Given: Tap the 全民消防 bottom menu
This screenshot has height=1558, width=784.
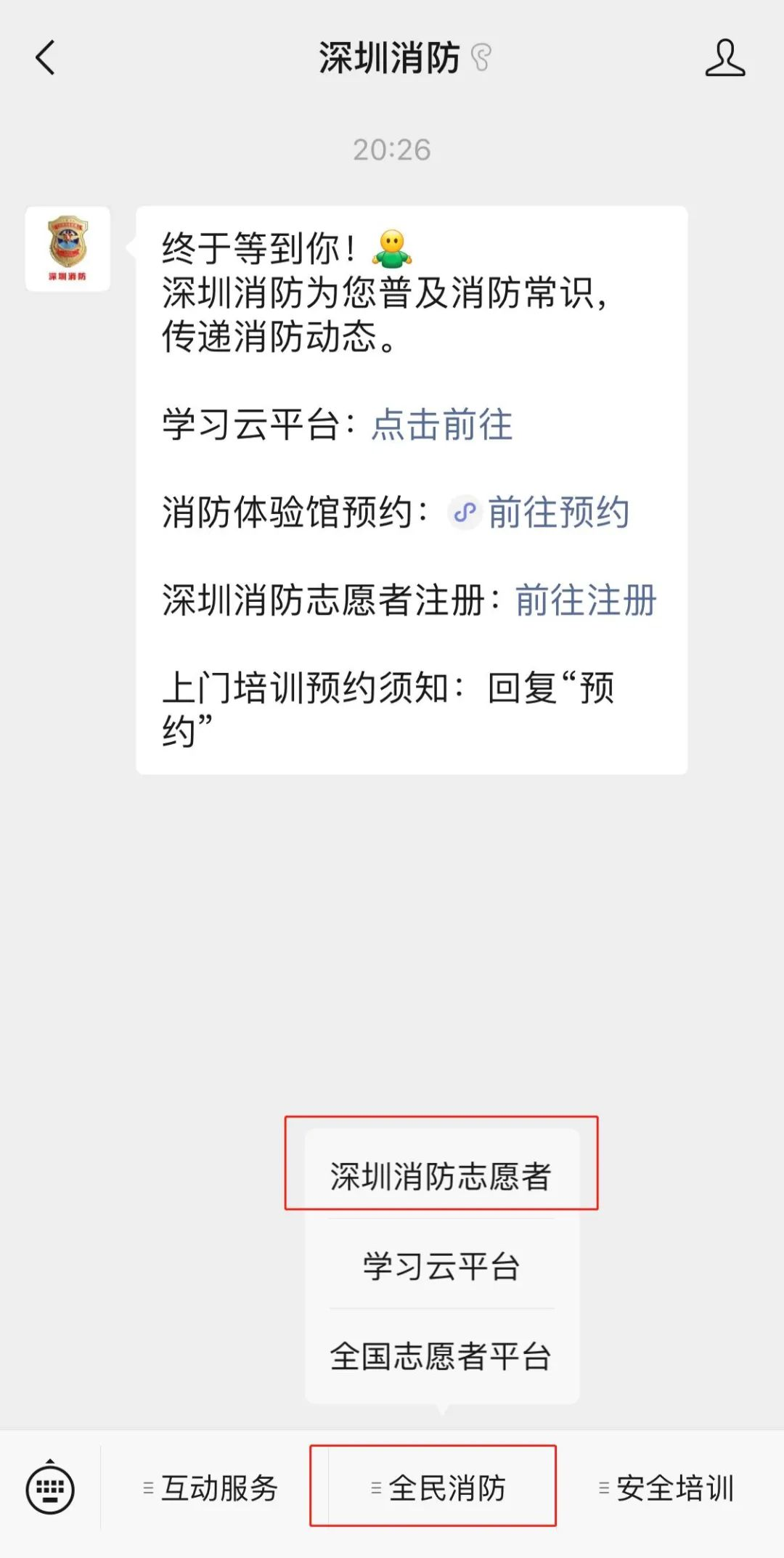Looking at the screenshot, I should point(438,1488).
